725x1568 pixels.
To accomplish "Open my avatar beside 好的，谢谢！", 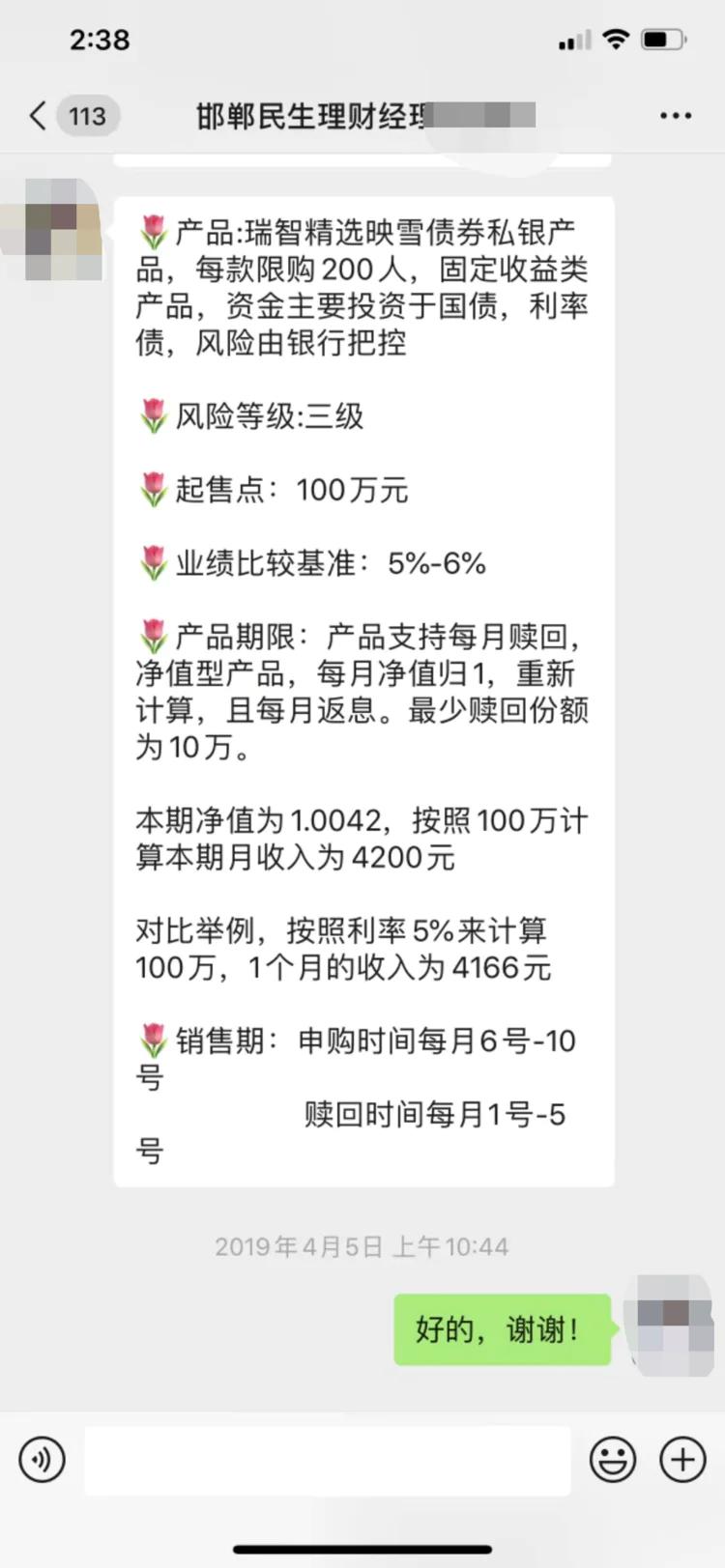I will click(x=673, y=1326).
